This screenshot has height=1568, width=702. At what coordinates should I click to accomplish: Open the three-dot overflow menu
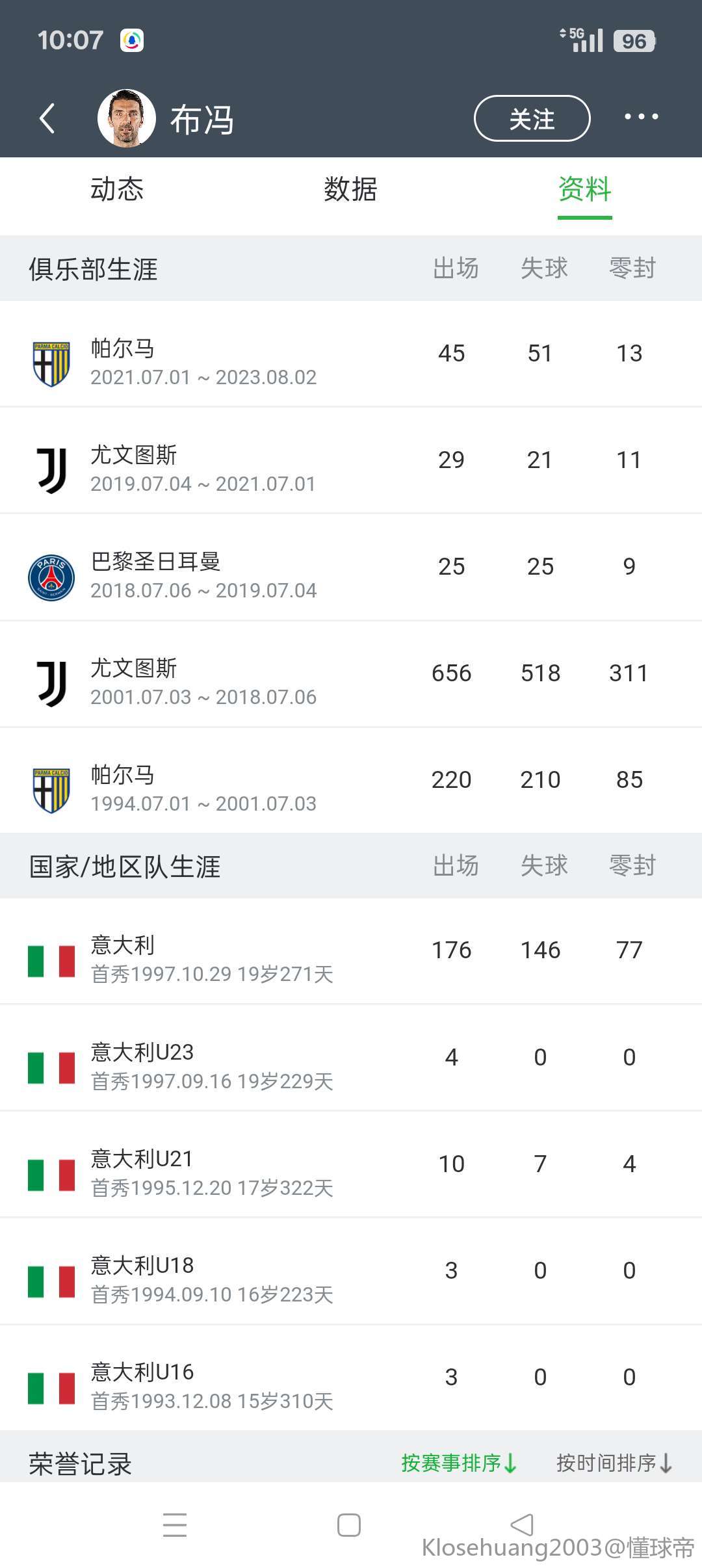(x=641, y=117)
